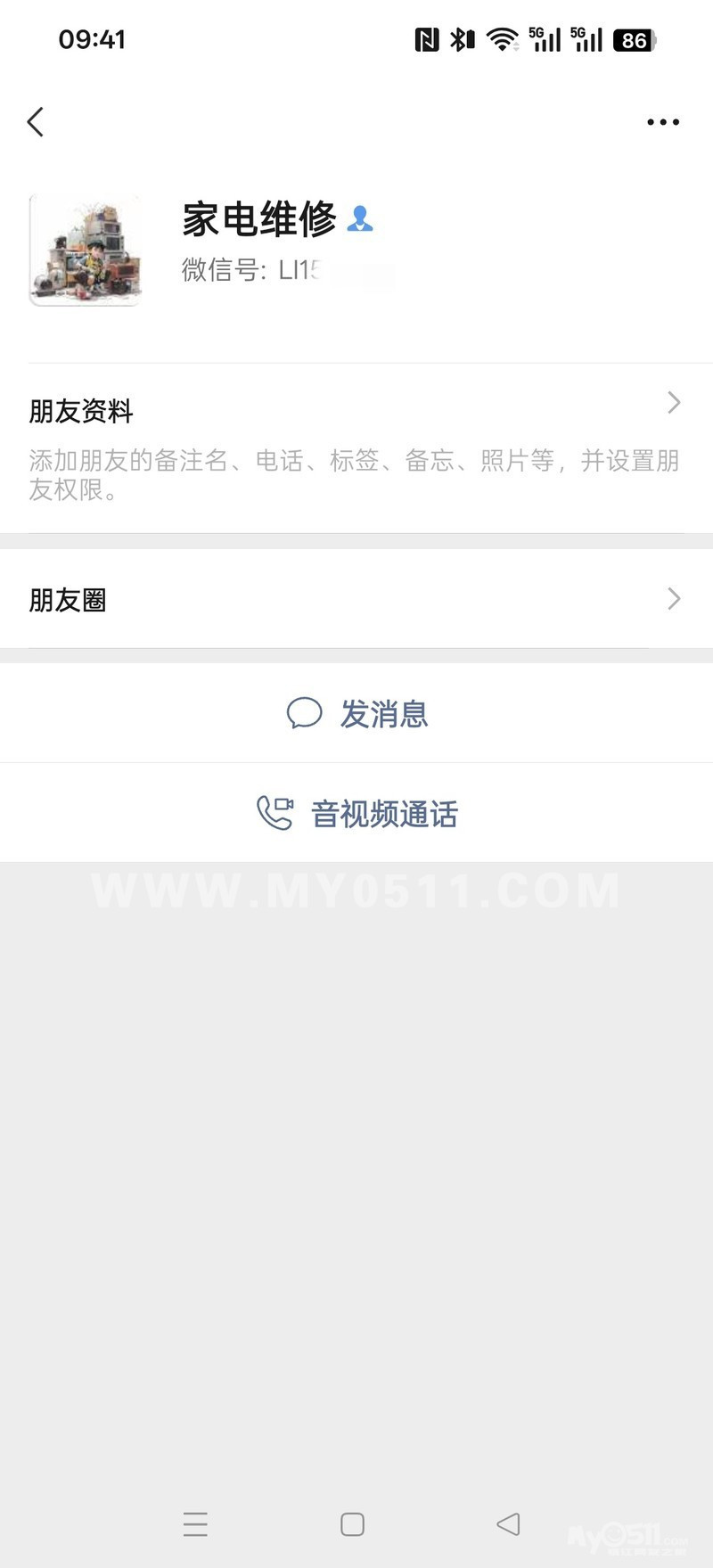The width and height of the screenshot is (713, 1568).
Task: Tap 发消息 to send a message
Action: (357, 714)
